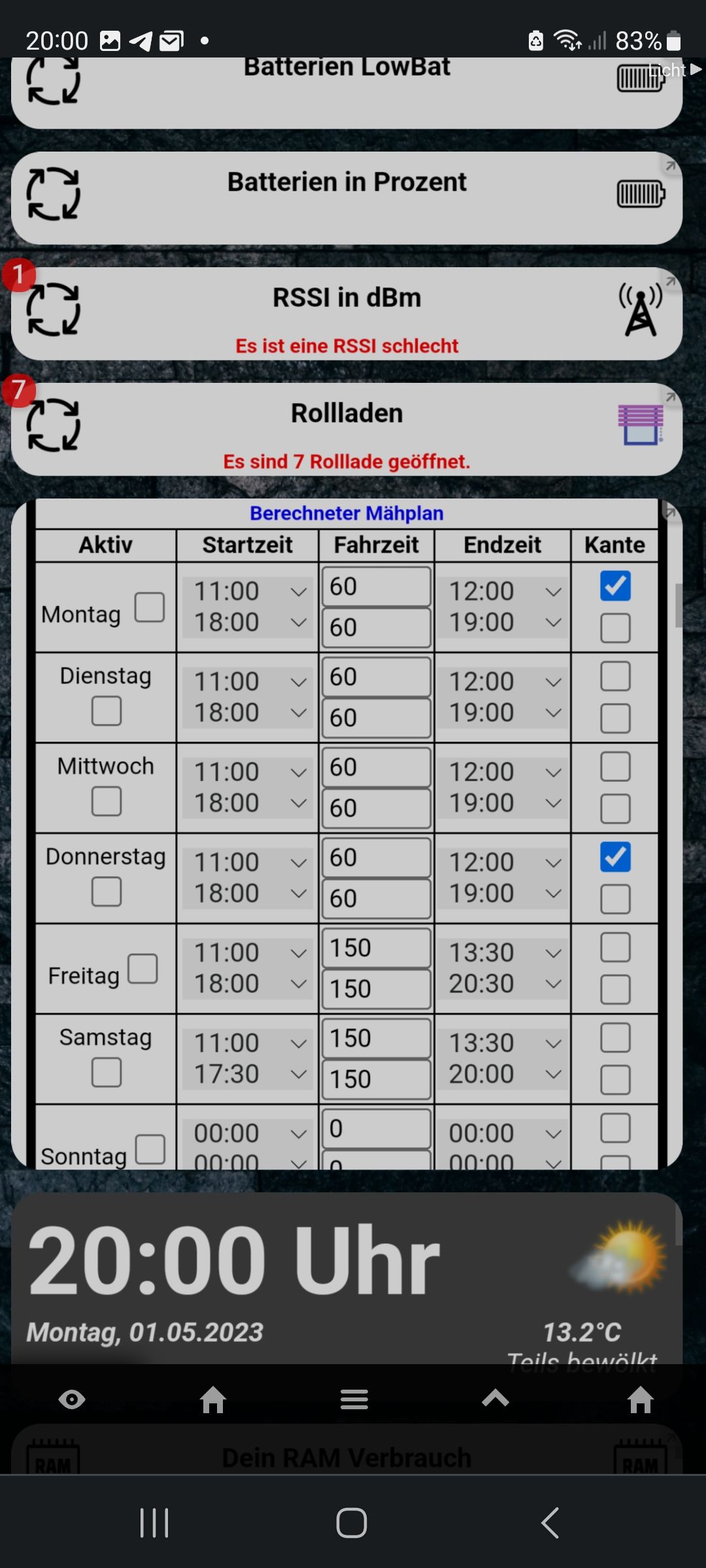Edit Freitag's first Fahrzeit field showing 150
This screenshot has width=706, height=1568.
(x=377, y=948)
